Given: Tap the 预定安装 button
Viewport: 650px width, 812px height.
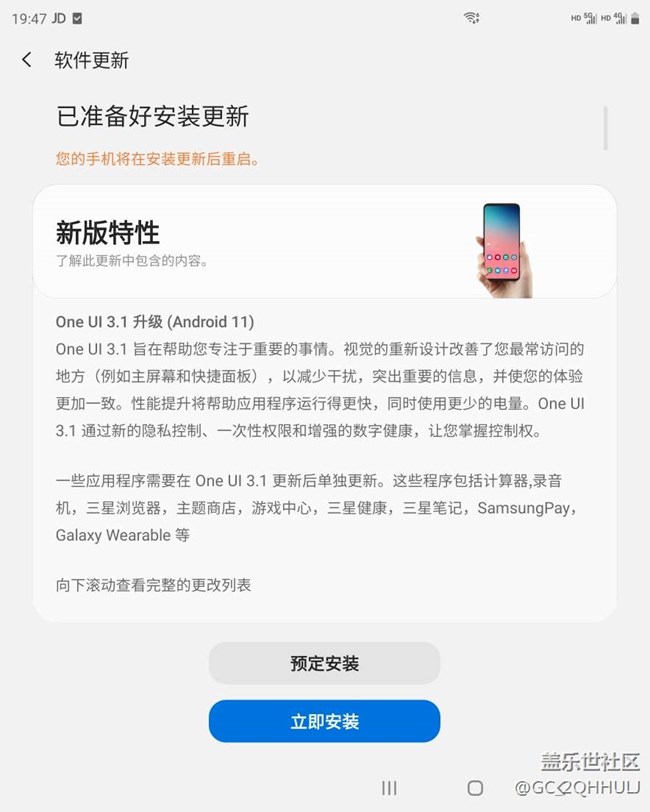Looking at the screenshot, I should tap(324, 664).
